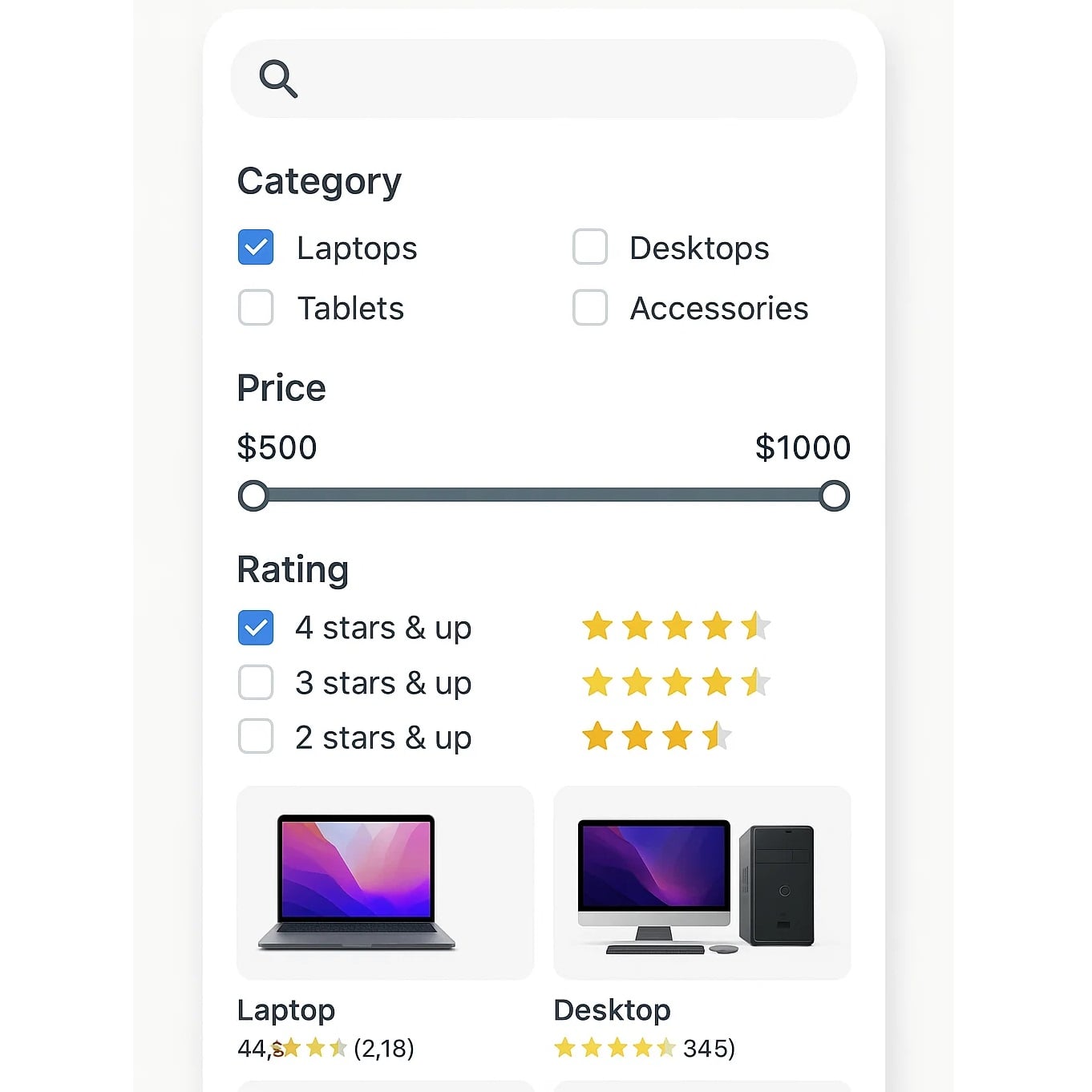The height and width of the screenshot is (1092, 1092).
Task: Tap the $500 minimum price handle
Action: coord(254,495)
